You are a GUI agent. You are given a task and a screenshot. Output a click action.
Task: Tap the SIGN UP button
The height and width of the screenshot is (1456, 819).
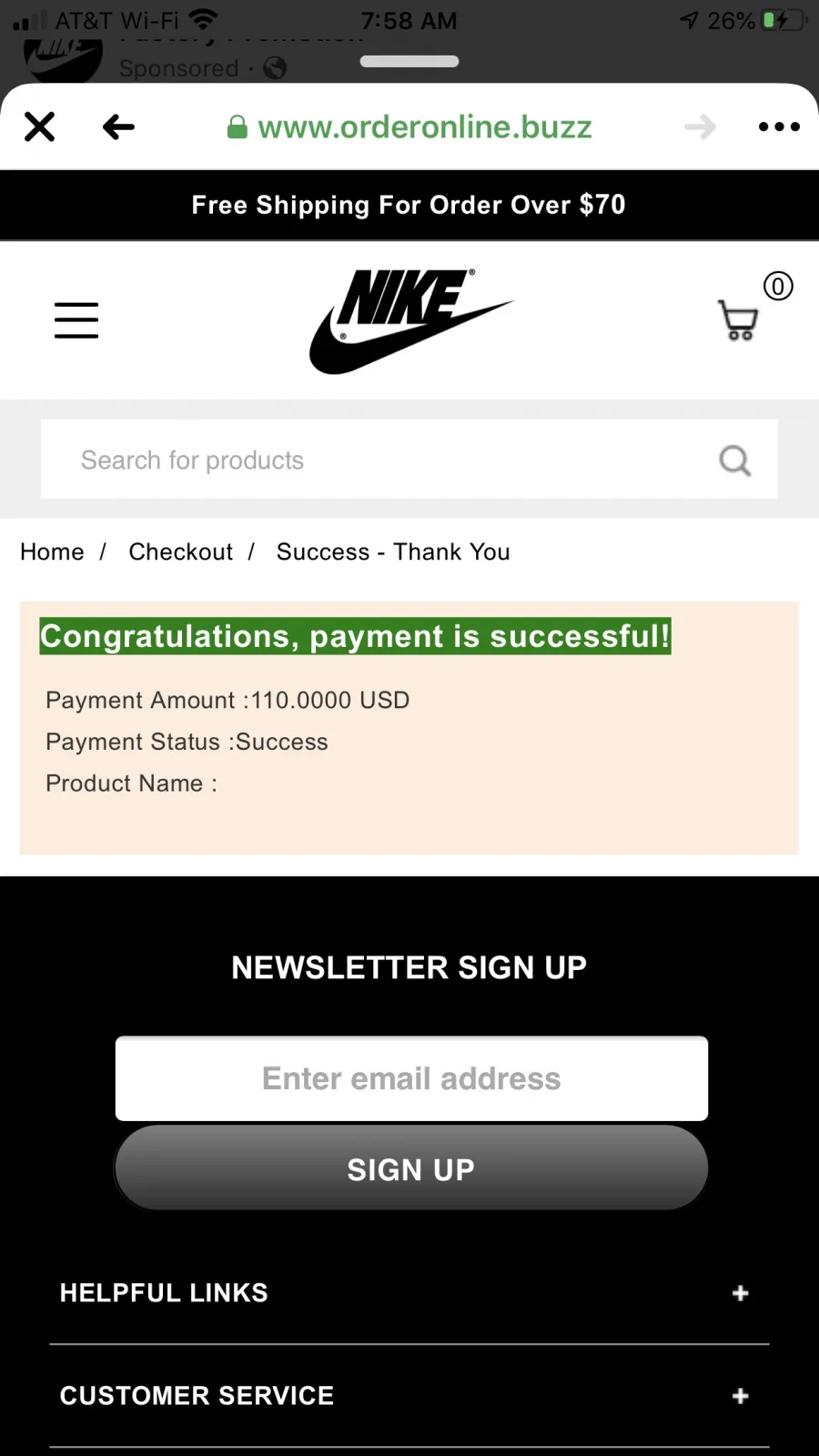(x=411, y=1168)
